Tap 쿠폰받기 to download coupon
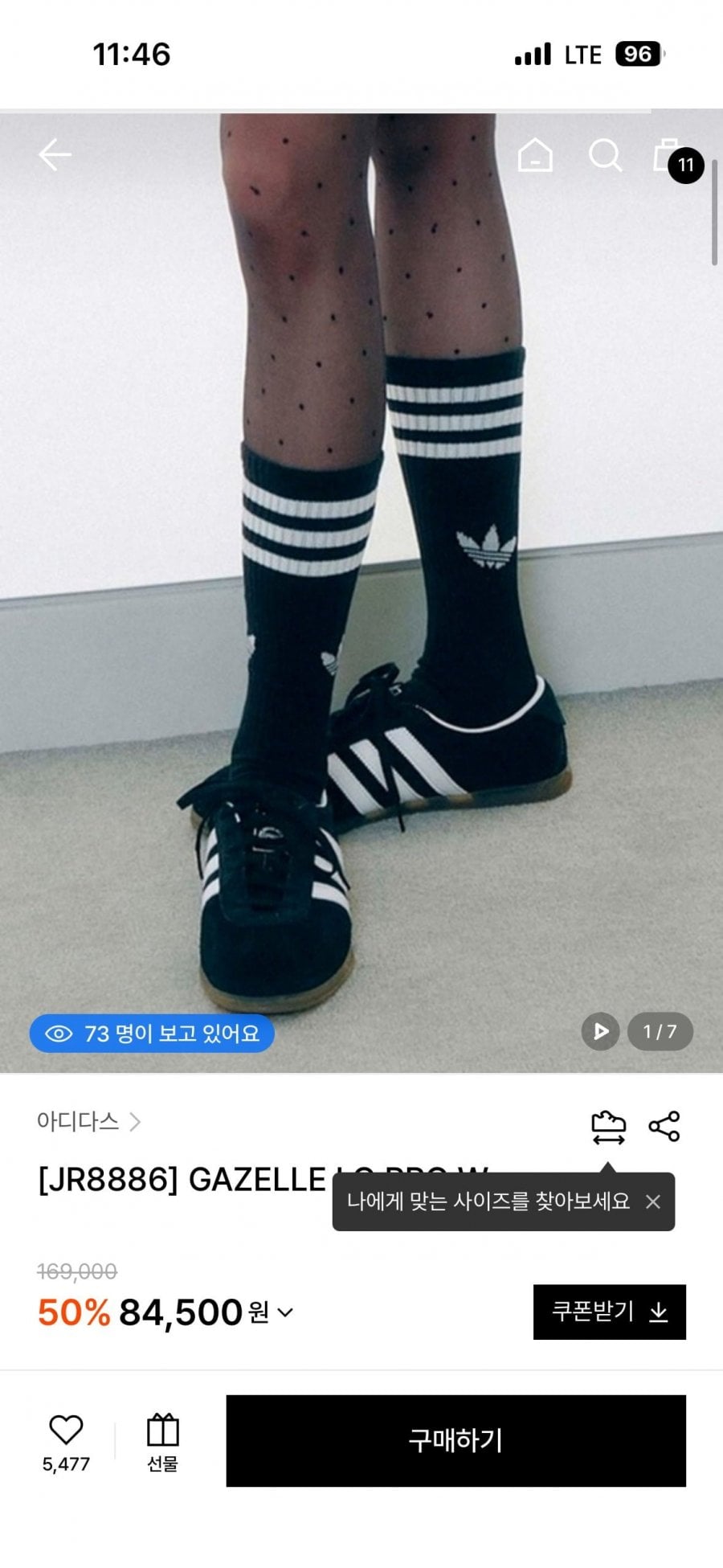The width and height of the screenshot is (723, 1568). pos(609,1312)
